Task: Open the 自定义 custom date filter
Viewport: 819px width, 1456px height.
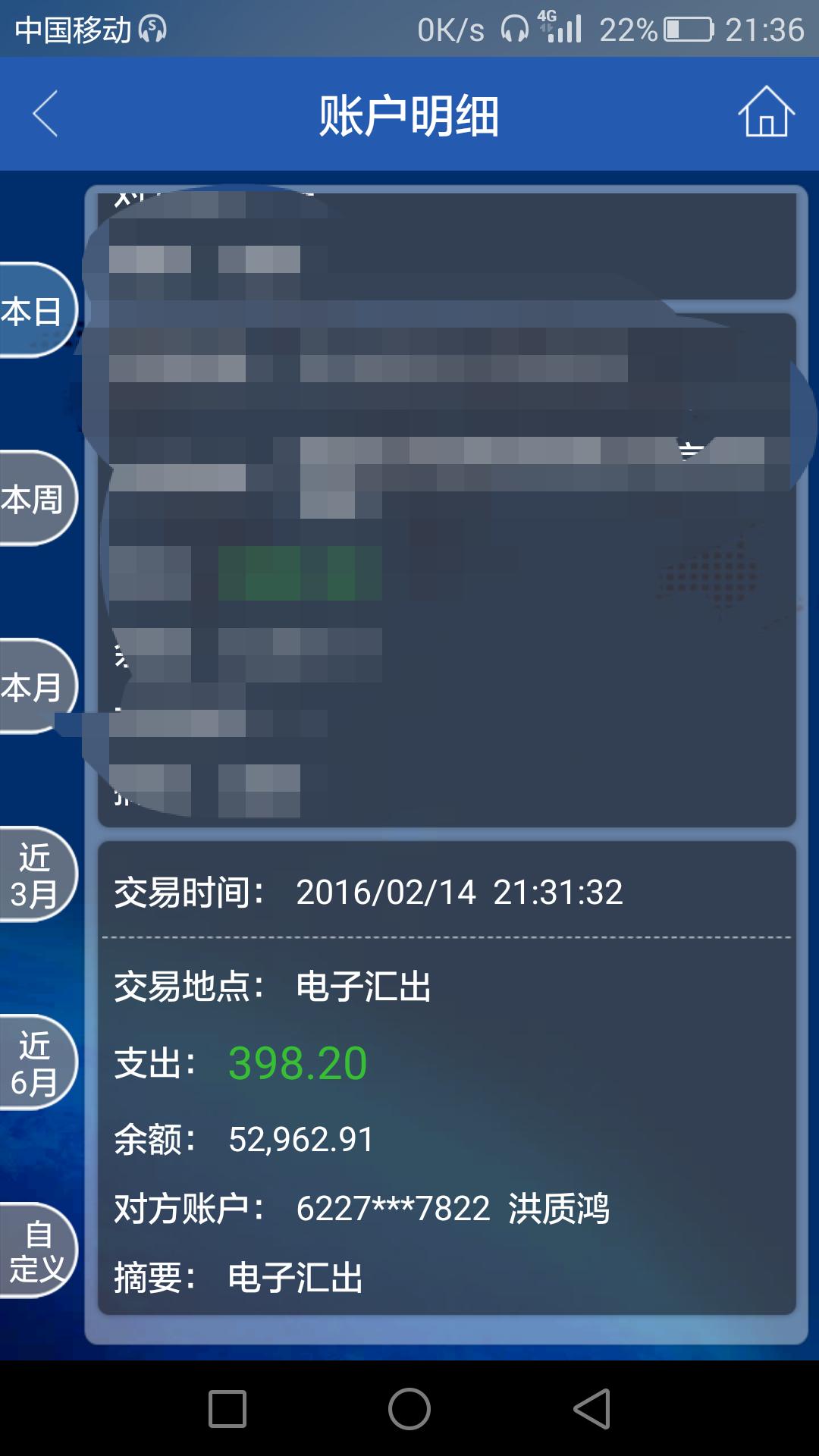Action: point(34,1251)
